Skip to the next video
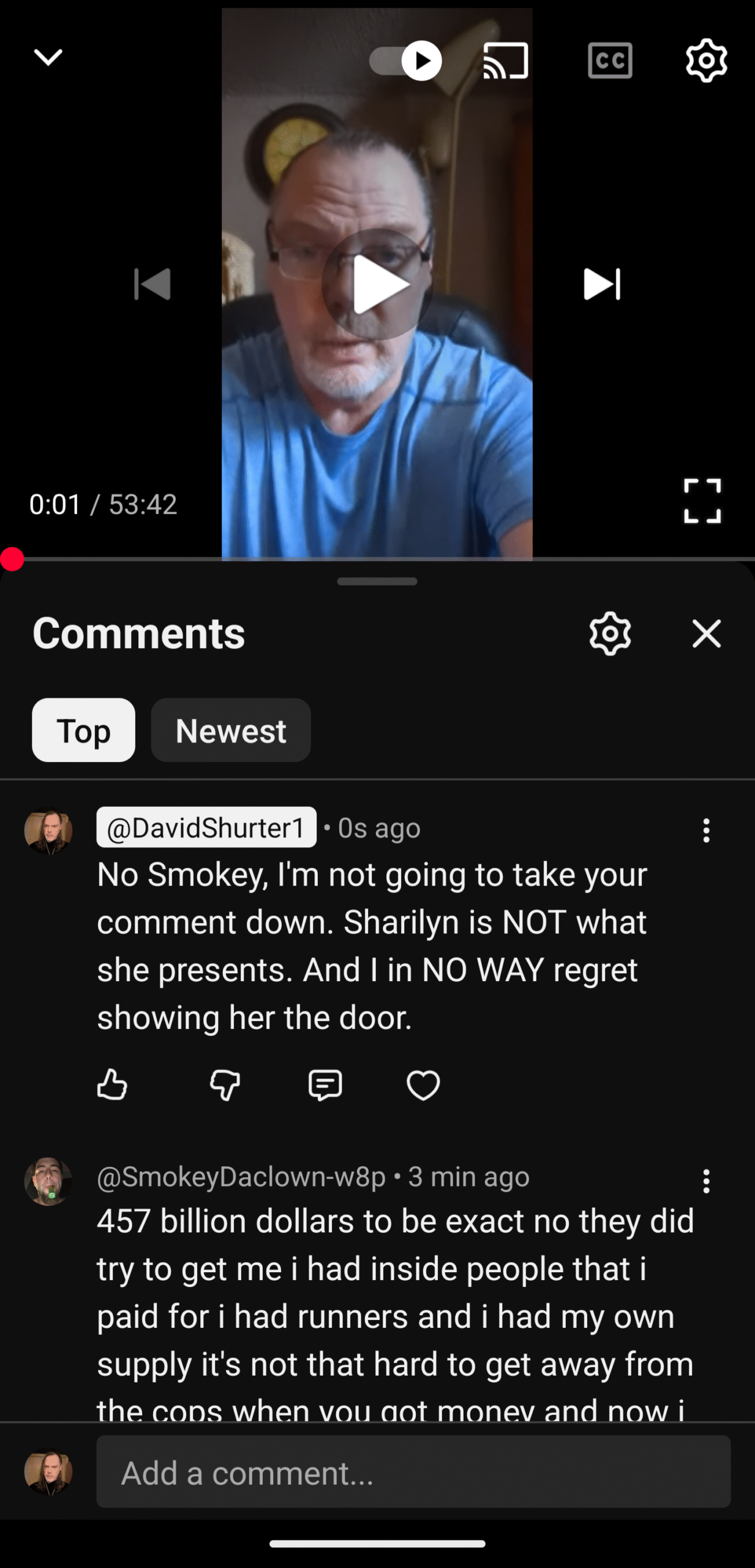 [602, 284]
